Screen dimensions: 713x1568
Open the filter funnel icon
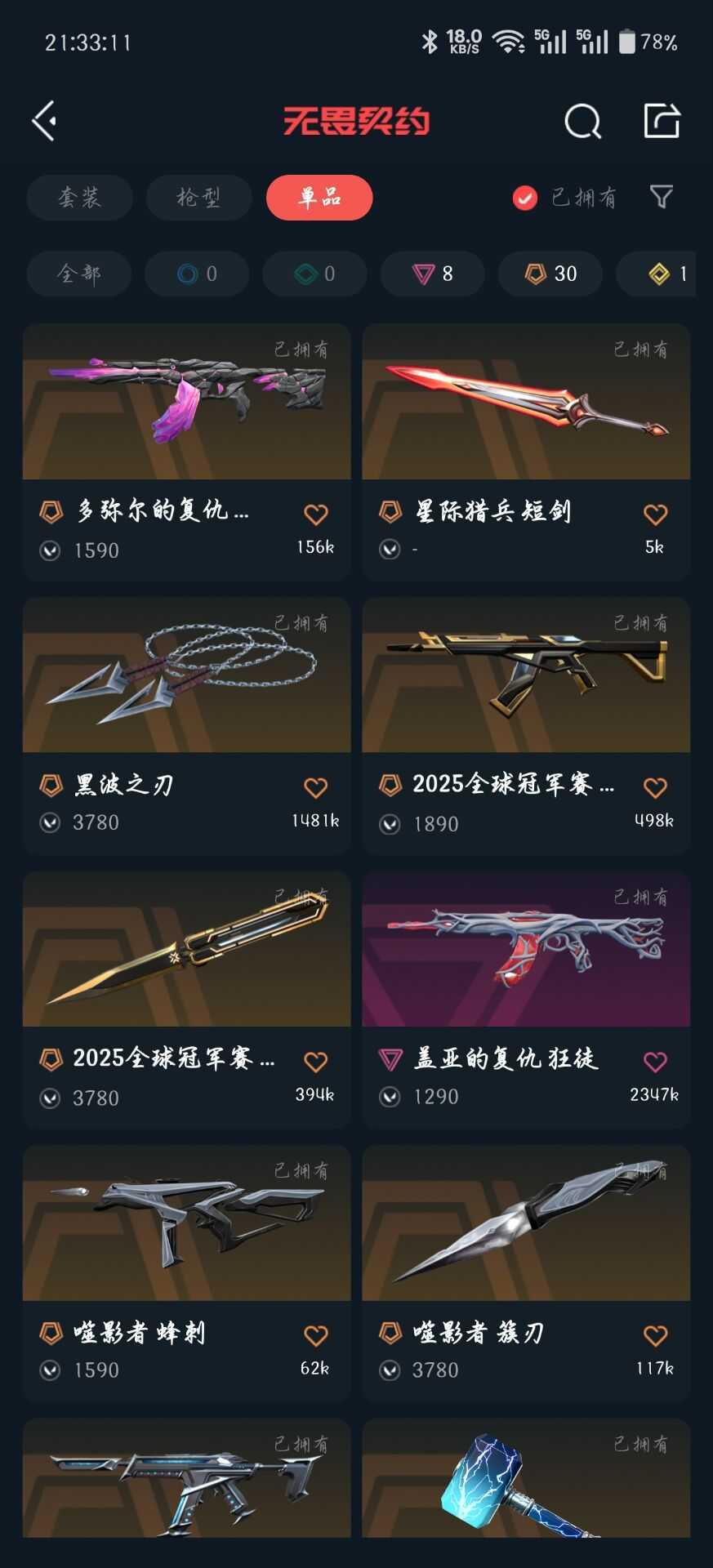point(662,198)
